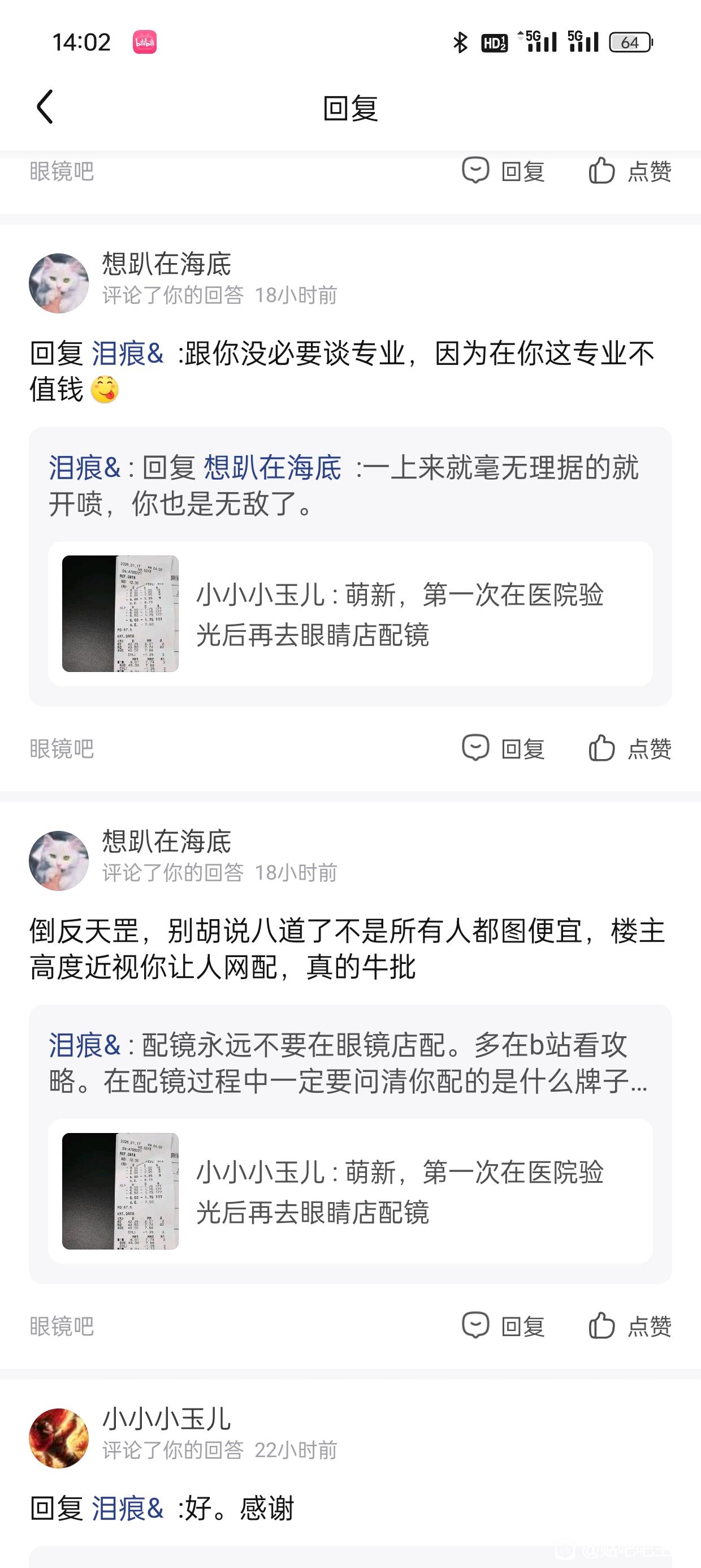701x1568 pixels.
Task: Like the 倒反天罡 comment
Action: (x=630, y=1326)
